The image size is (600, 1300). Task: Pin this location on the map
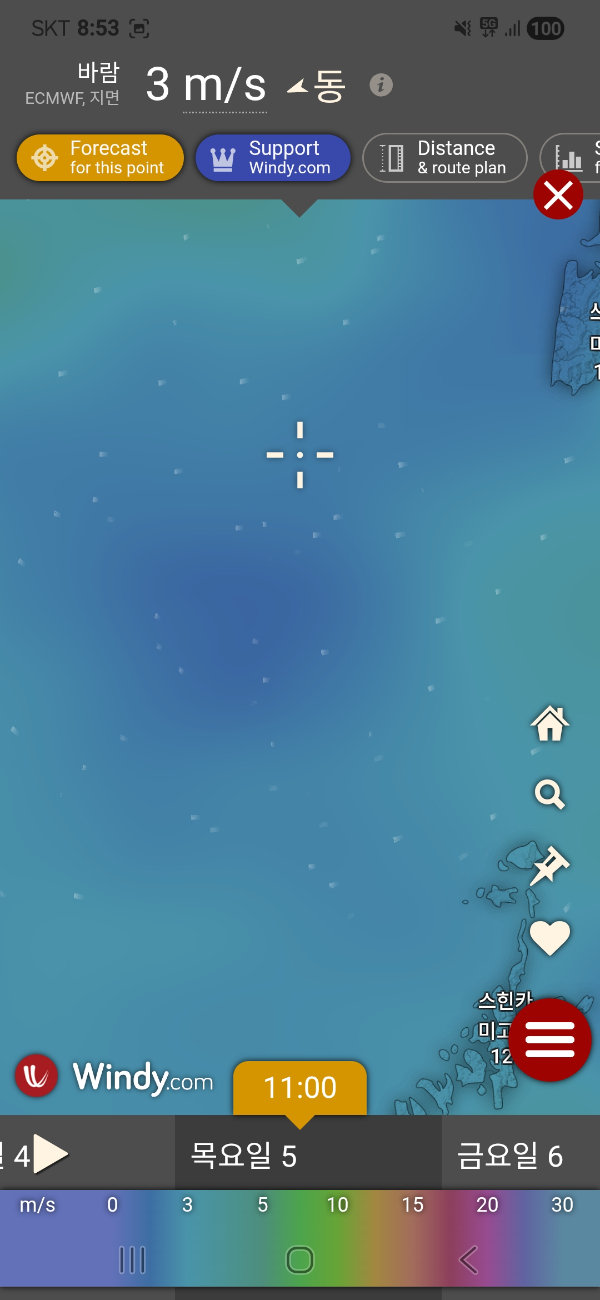(549, 866)
